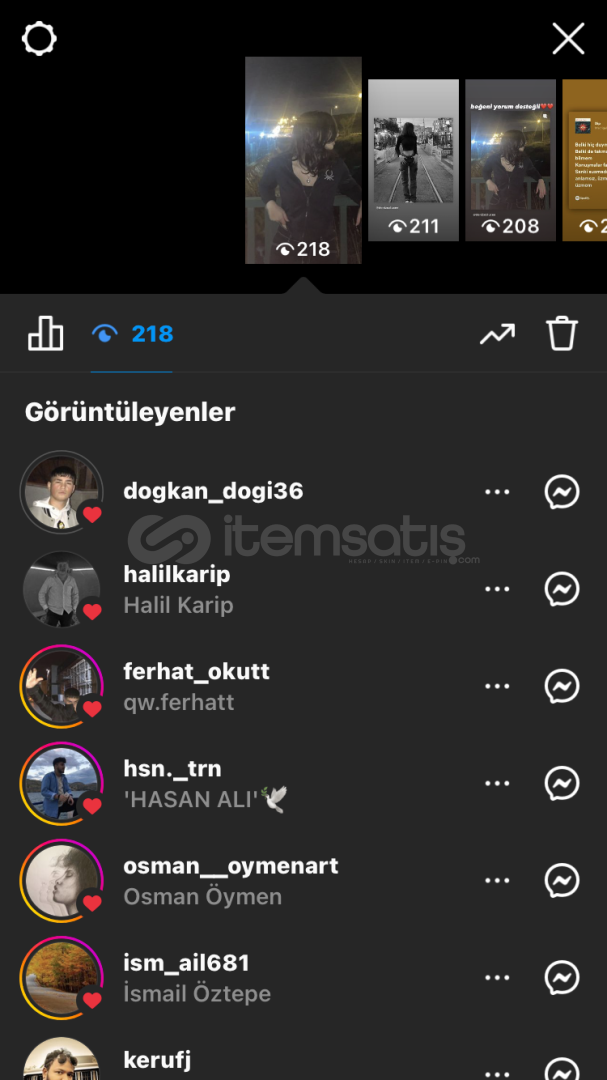The height and width of the screenshot is (1080, 607).
Task: Open kerufj's profile row
Action: tap(303, 1057)
